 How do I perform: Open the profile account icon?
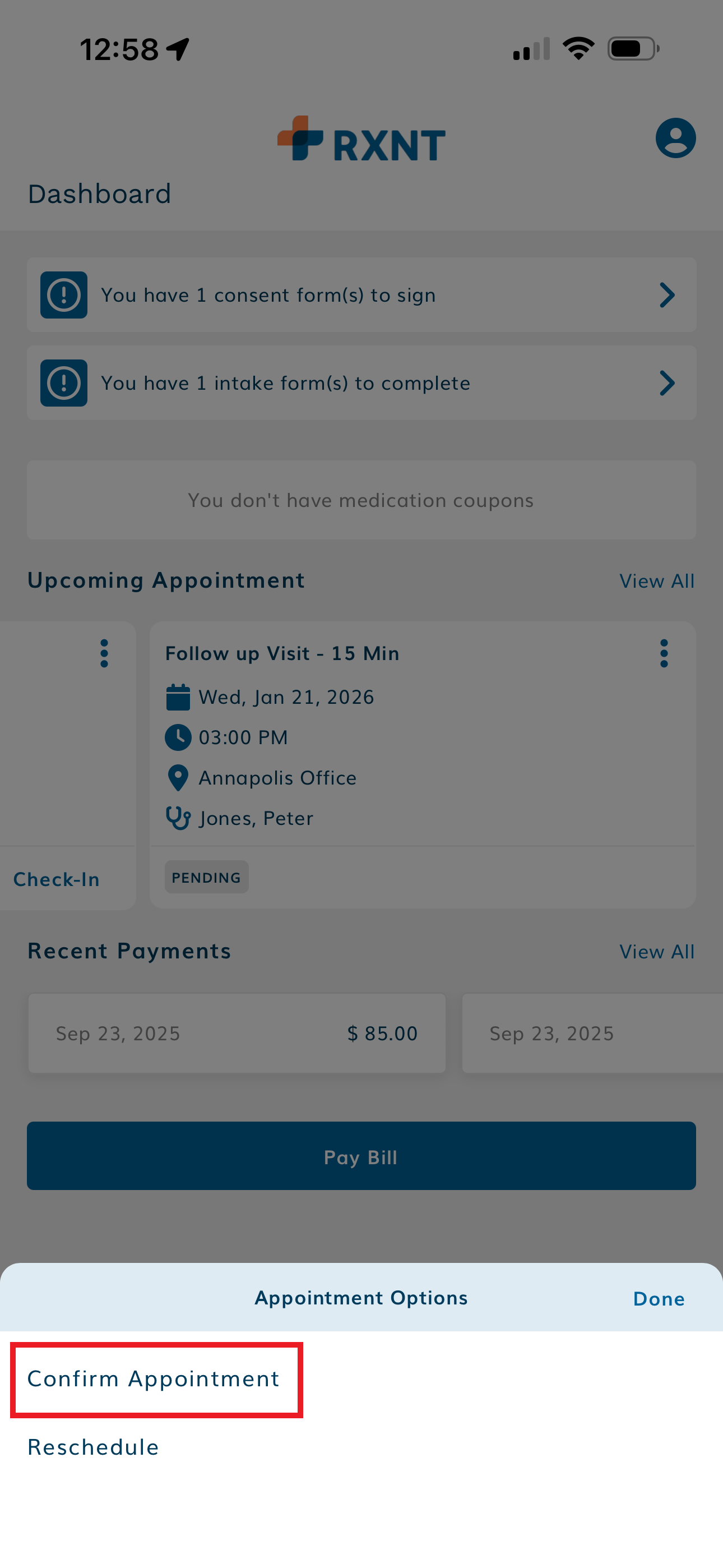(x=675, y=138)
